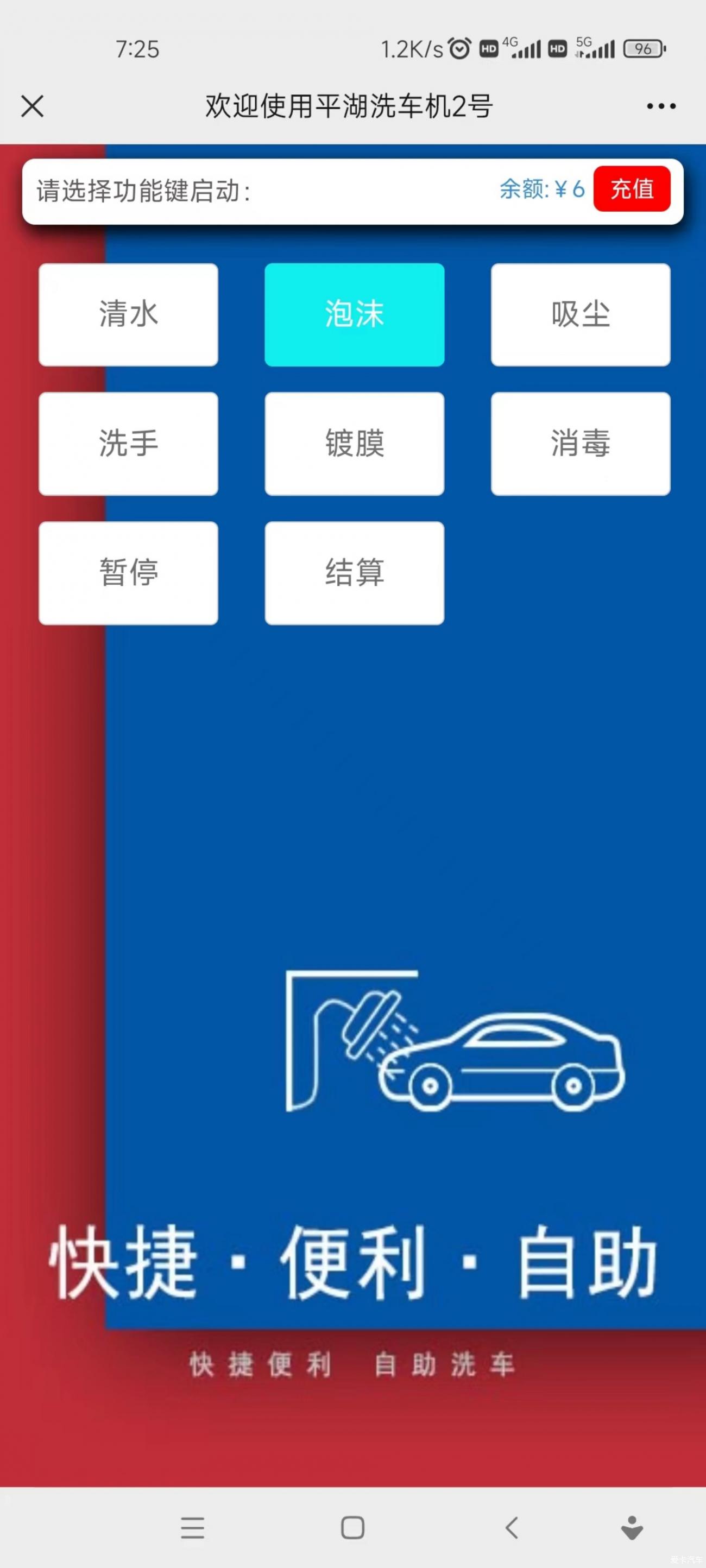Start the 清水 clean water function
Viewport: 706px width, 1568px height.
128,315
